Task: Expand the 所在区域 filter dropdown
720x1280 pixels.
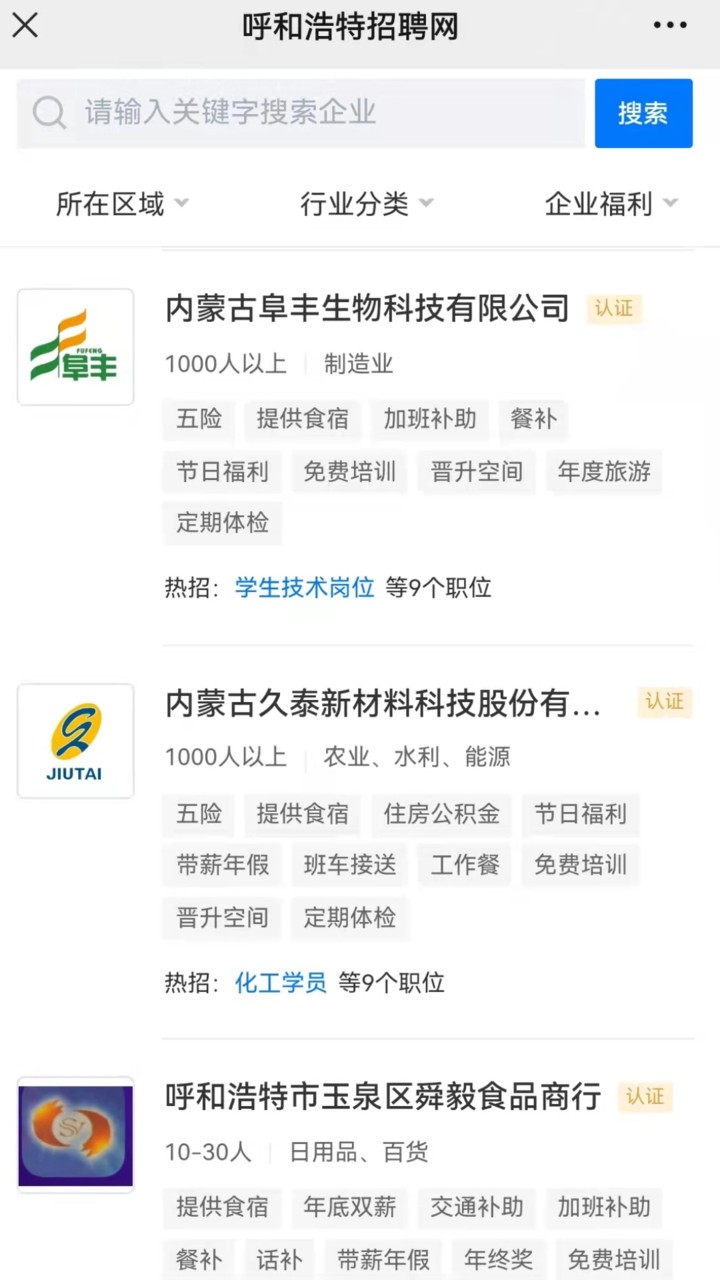Action: [122, 204]
